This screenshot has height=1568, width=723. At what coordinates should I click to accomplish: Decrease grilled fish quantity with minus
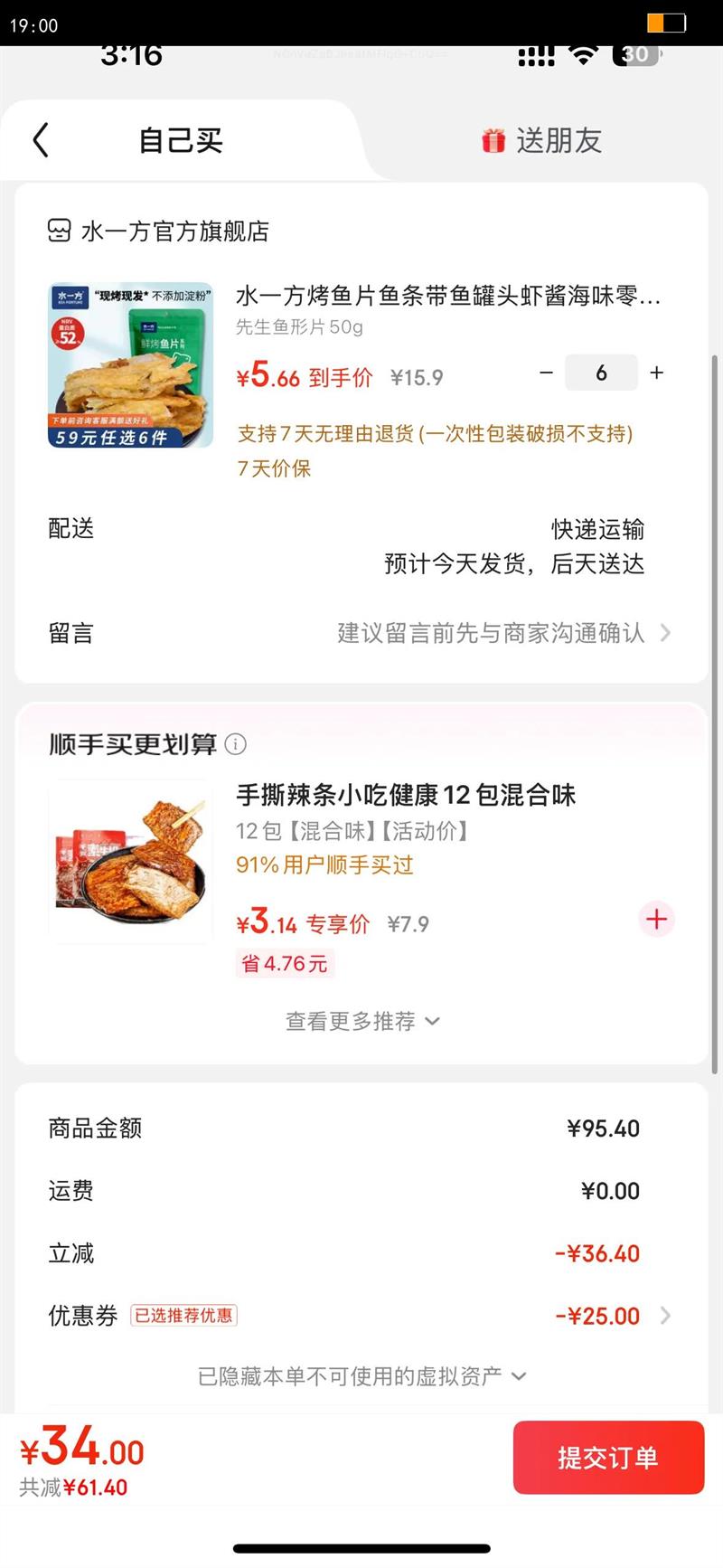pyautogui.click(x=546, y=373)
